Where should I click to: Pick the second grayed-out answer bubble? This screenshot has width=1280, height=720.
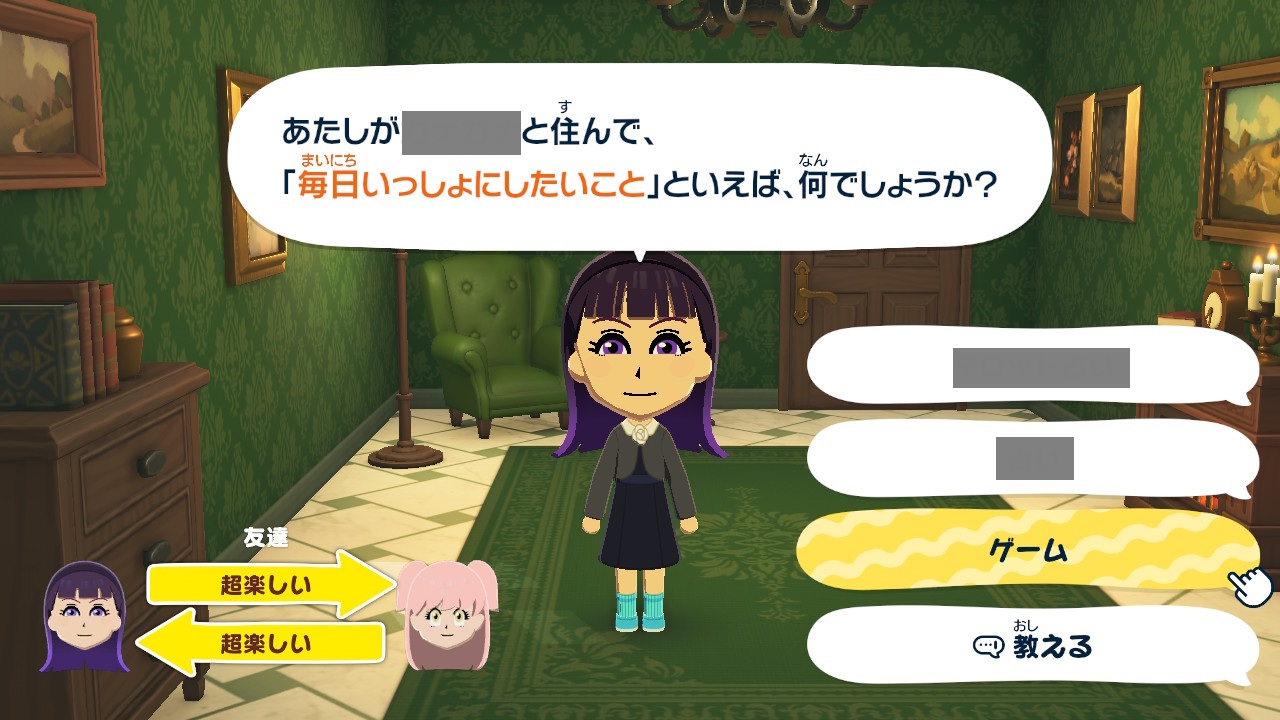[x=1032, y=458]
